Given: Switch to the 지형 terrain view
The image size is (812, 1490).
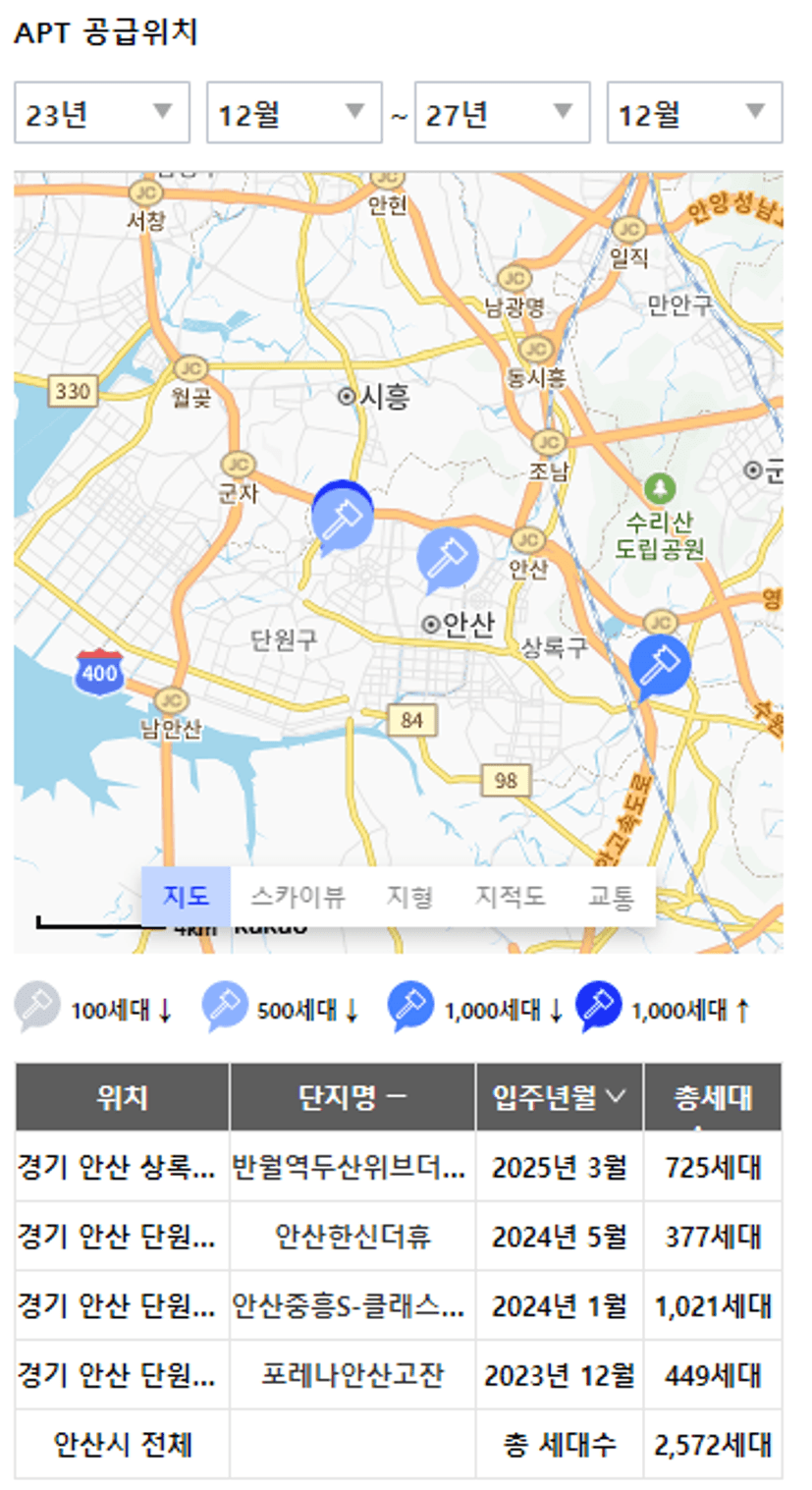Looking at the screenshot, I should (x=409, y=896).
